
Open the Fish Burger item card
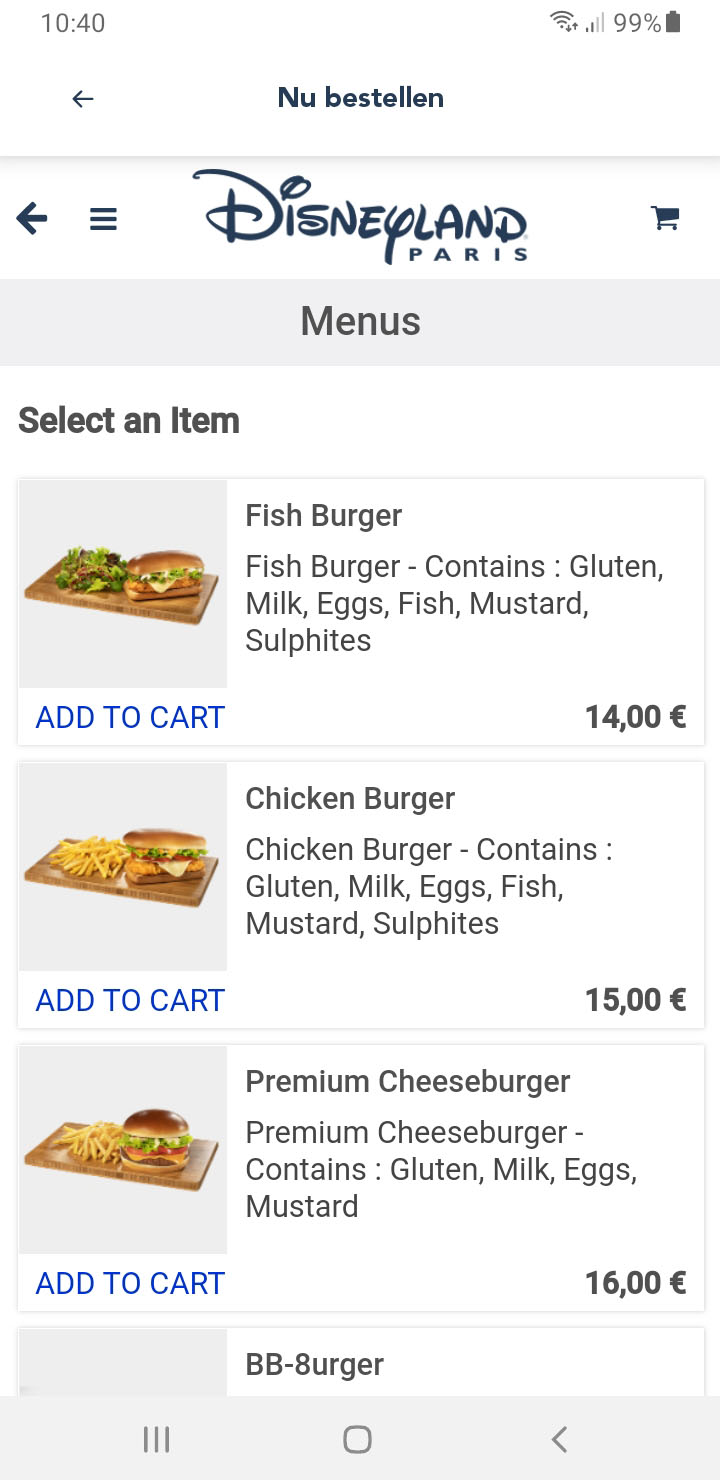361,612
